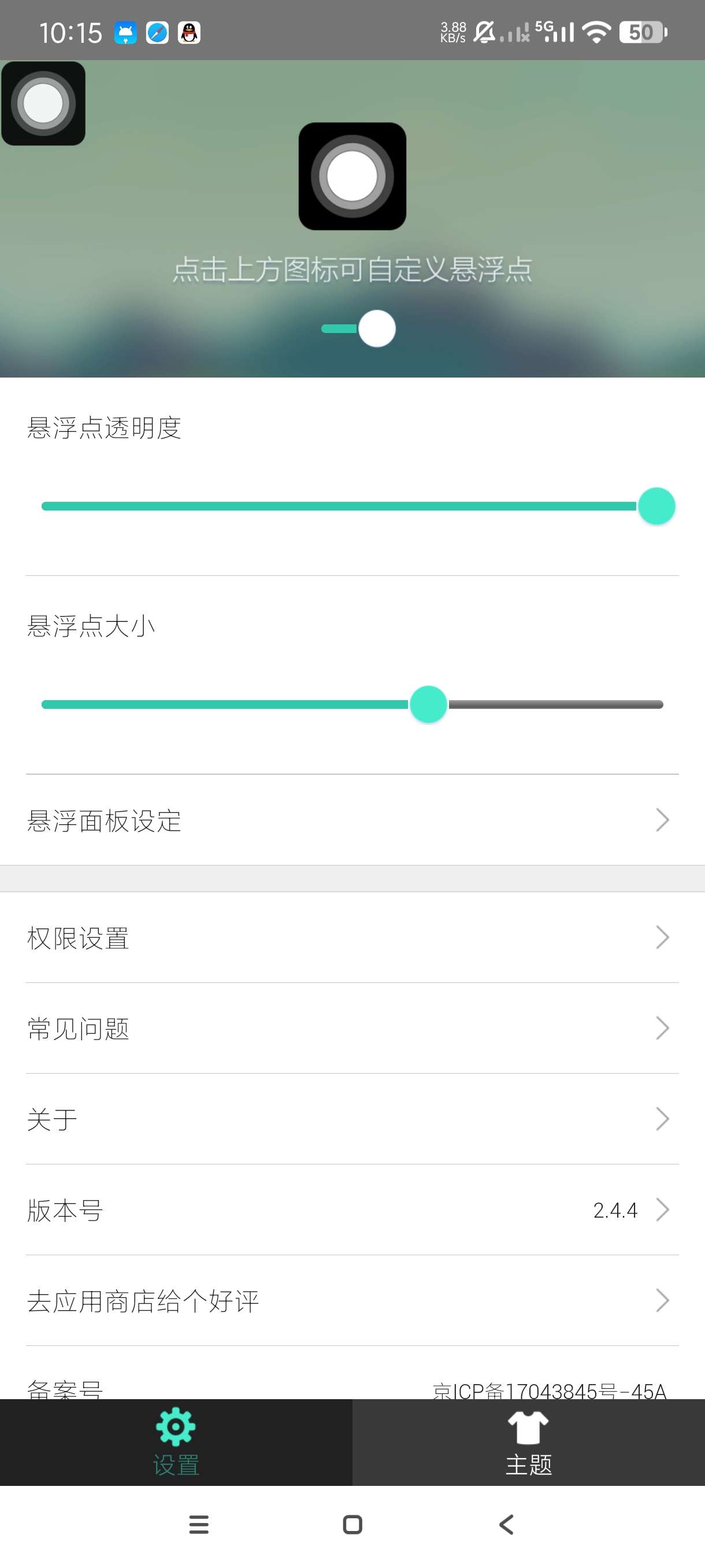This screenshot has height=1568, width=705.
Task: Go back with the system back button
Action: (506, 1525)
